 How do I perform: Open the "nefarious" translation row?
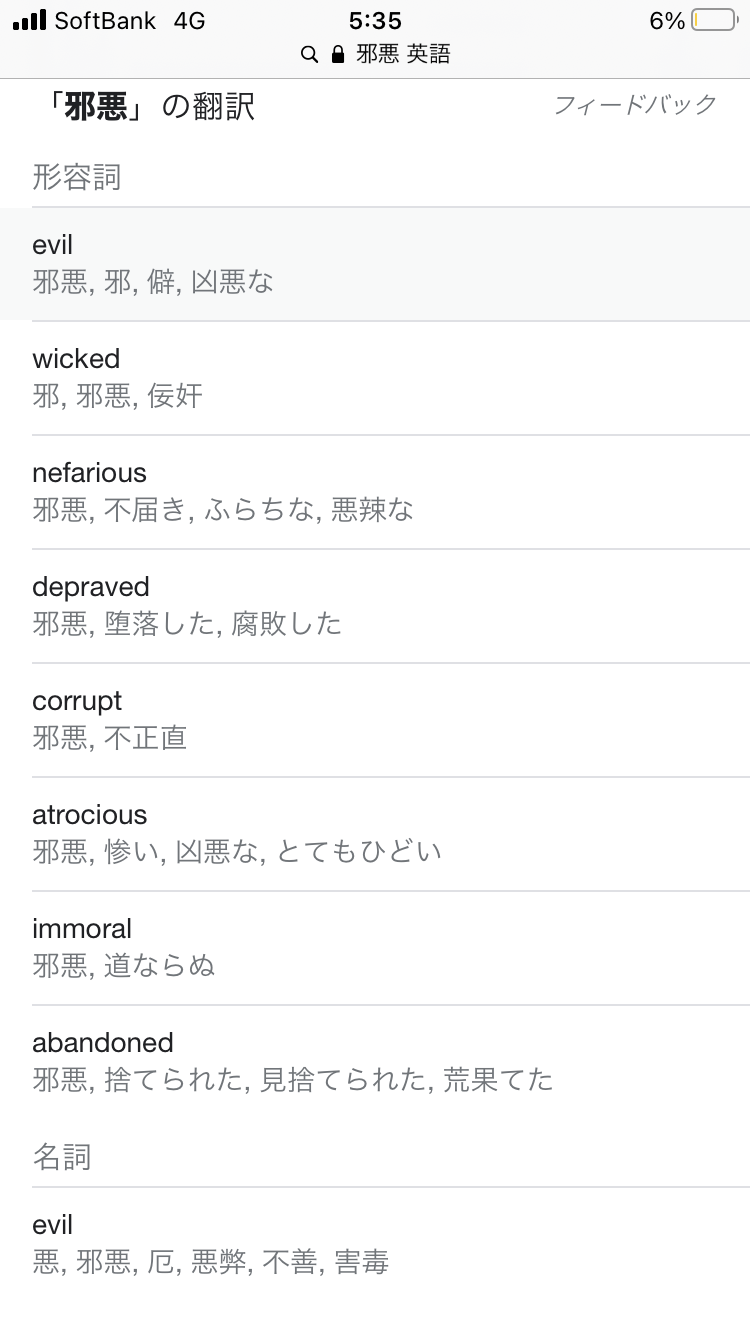click(375, 492)
